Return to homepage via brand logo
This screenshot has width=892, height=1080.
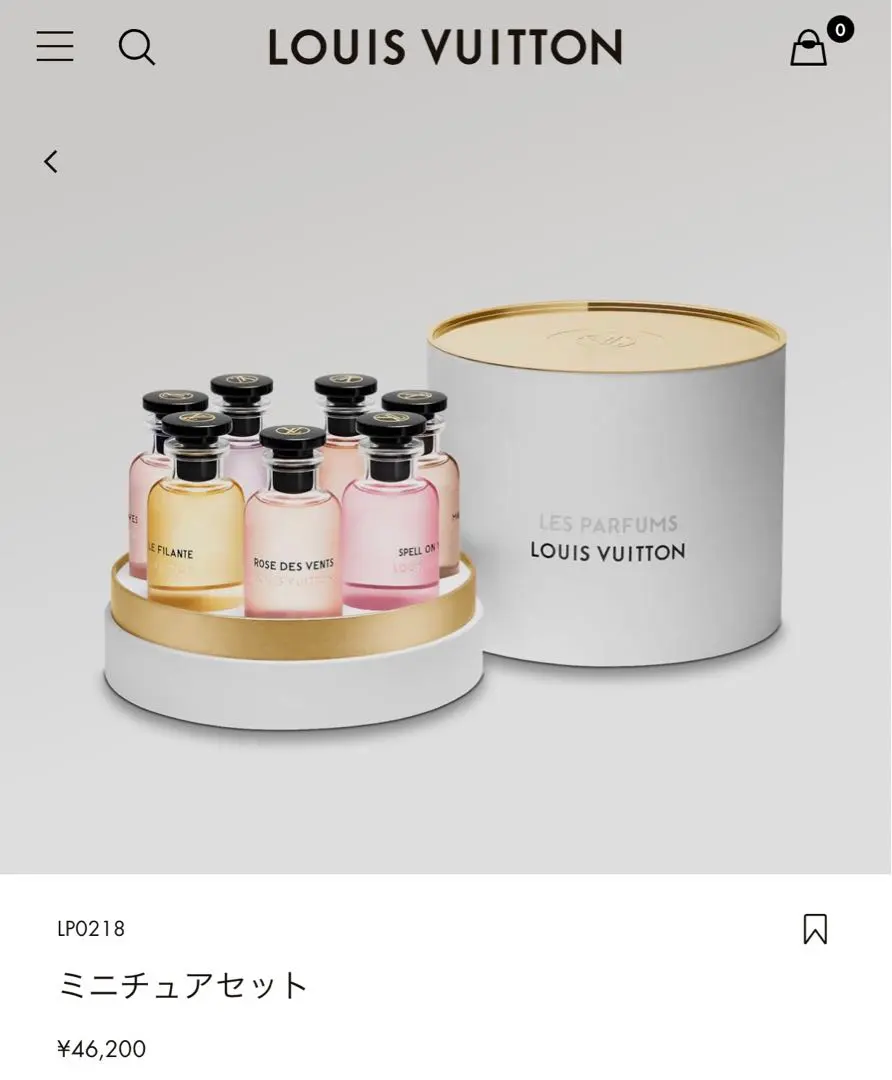point(443,46)
